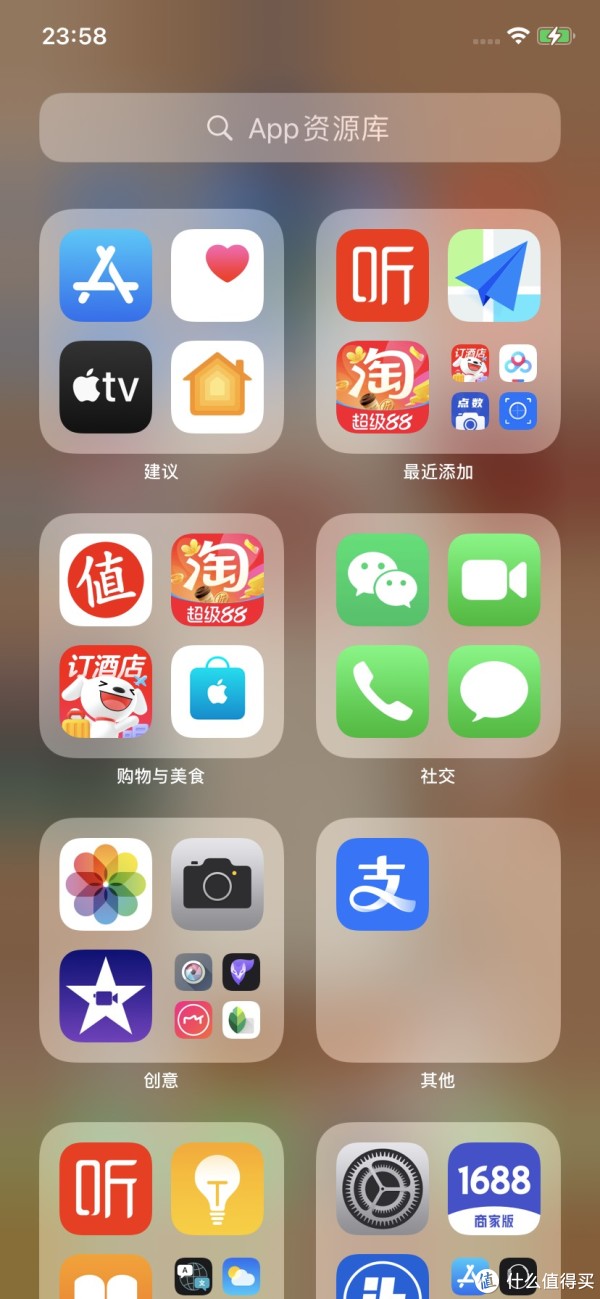Open the red 值 shopping app
Image resolution: width=600 pixels, height=1299 pixels.
point(106,580)
